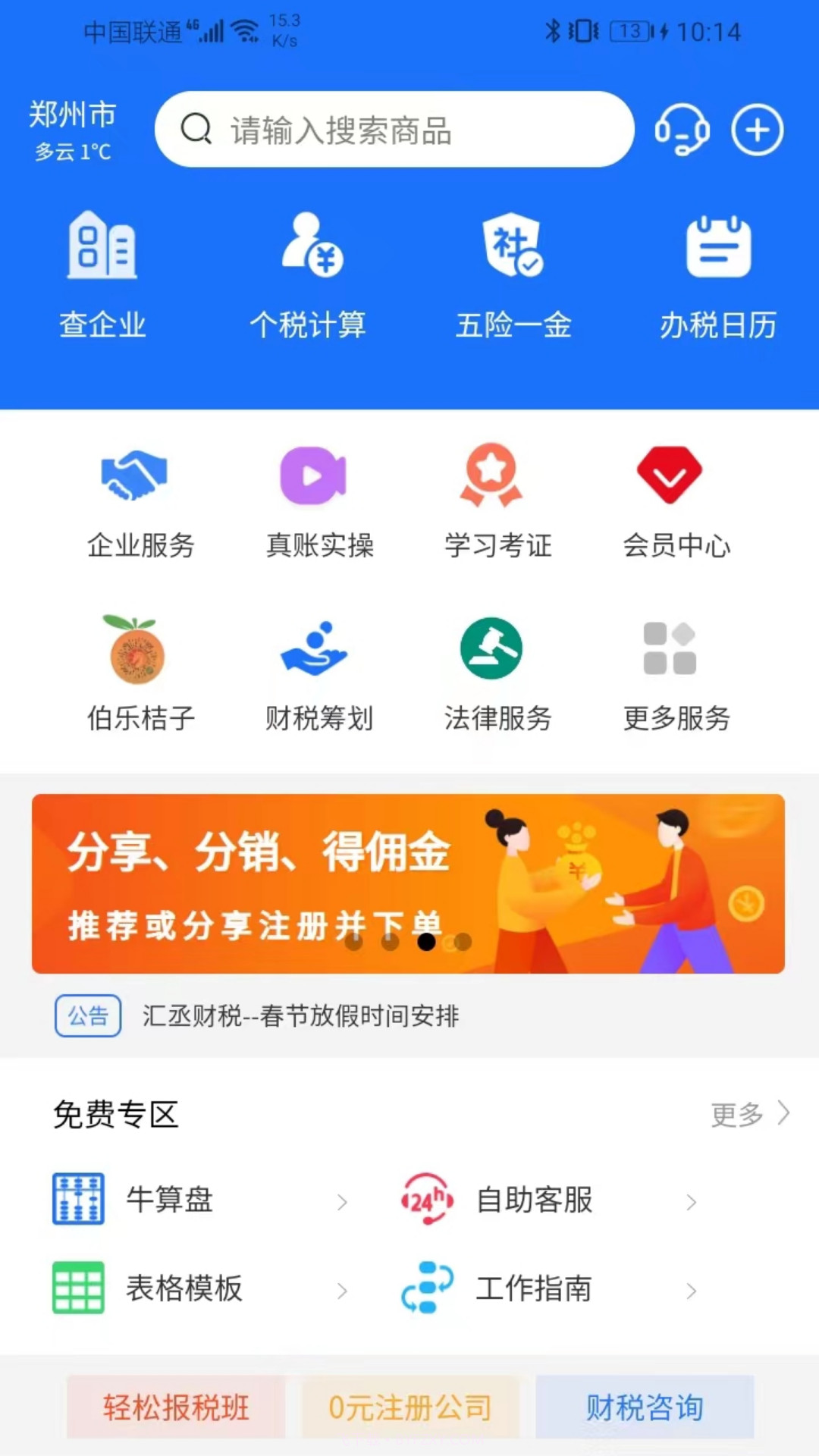
Task: Open the customer service headset icon
Action: [682, 129]
